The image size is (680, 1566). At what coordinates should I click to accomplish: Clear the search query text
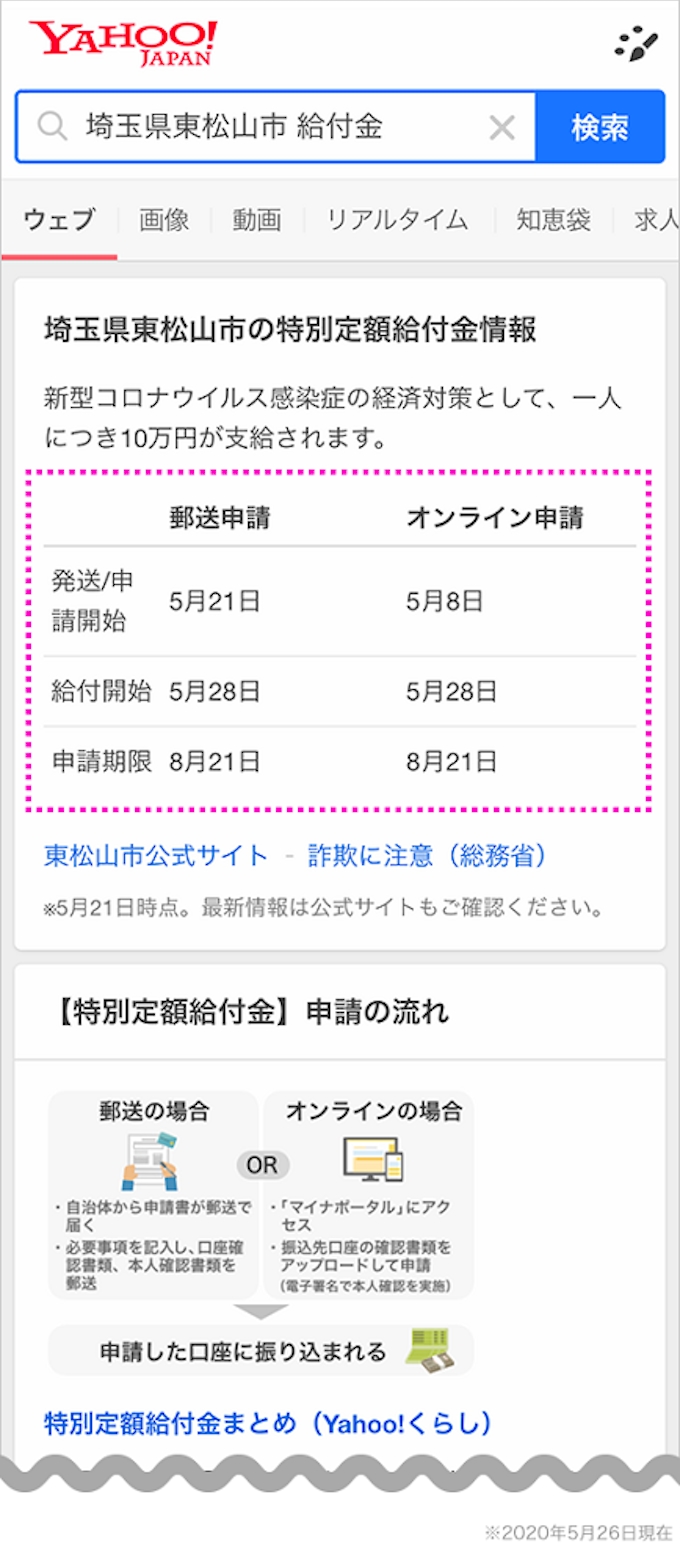501,127
